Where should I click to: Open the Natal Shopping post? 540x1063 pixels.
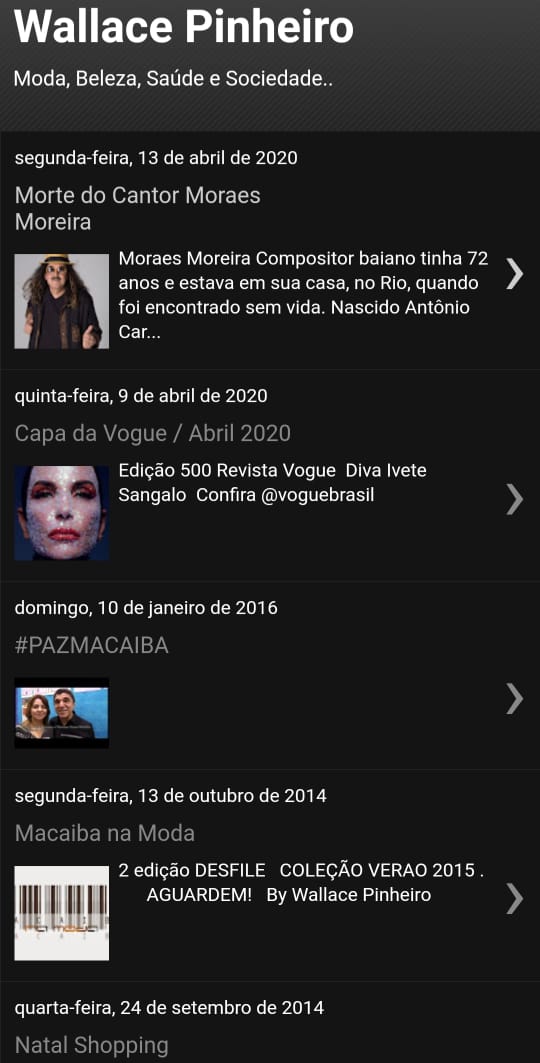point(91,1045)
